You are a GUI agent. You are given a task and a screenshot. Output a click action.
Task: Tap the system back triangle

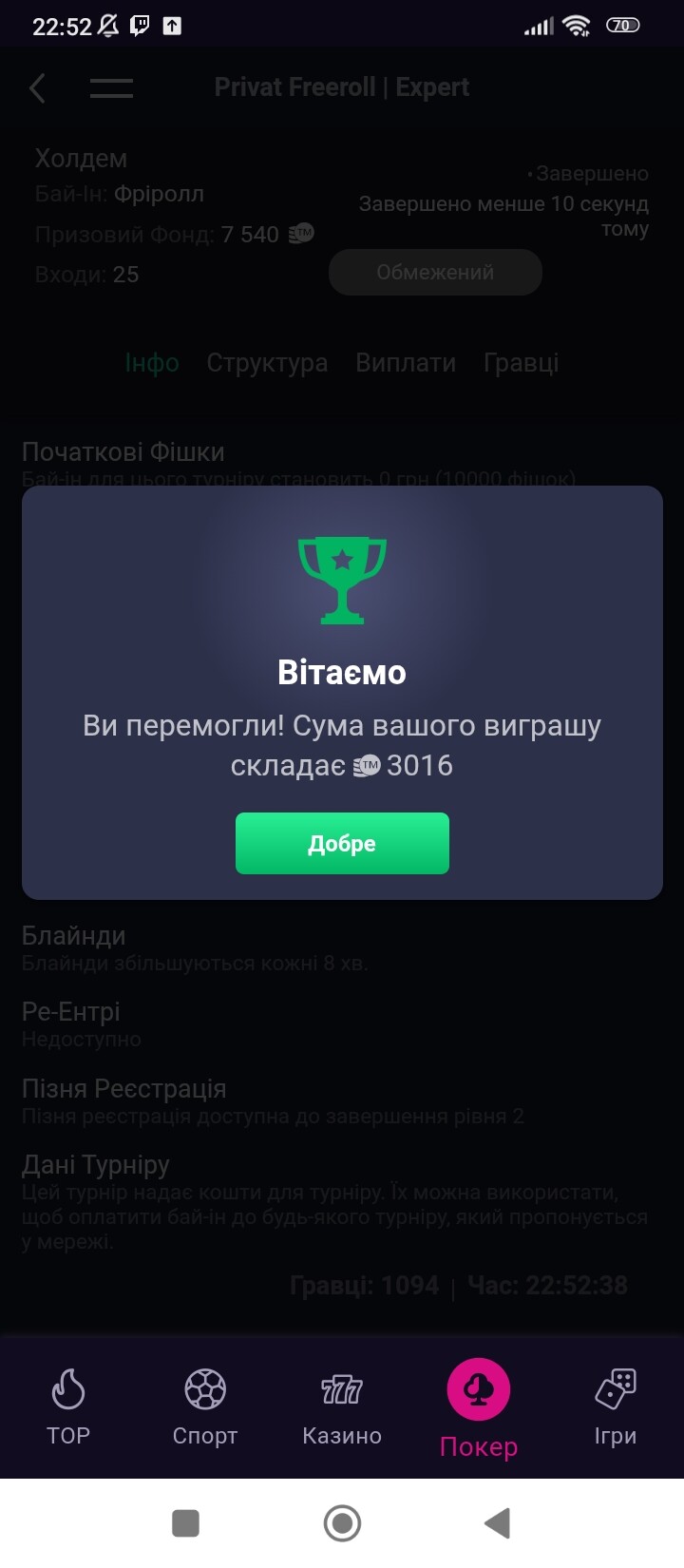pyautogui.click(x=498, y=1523)
